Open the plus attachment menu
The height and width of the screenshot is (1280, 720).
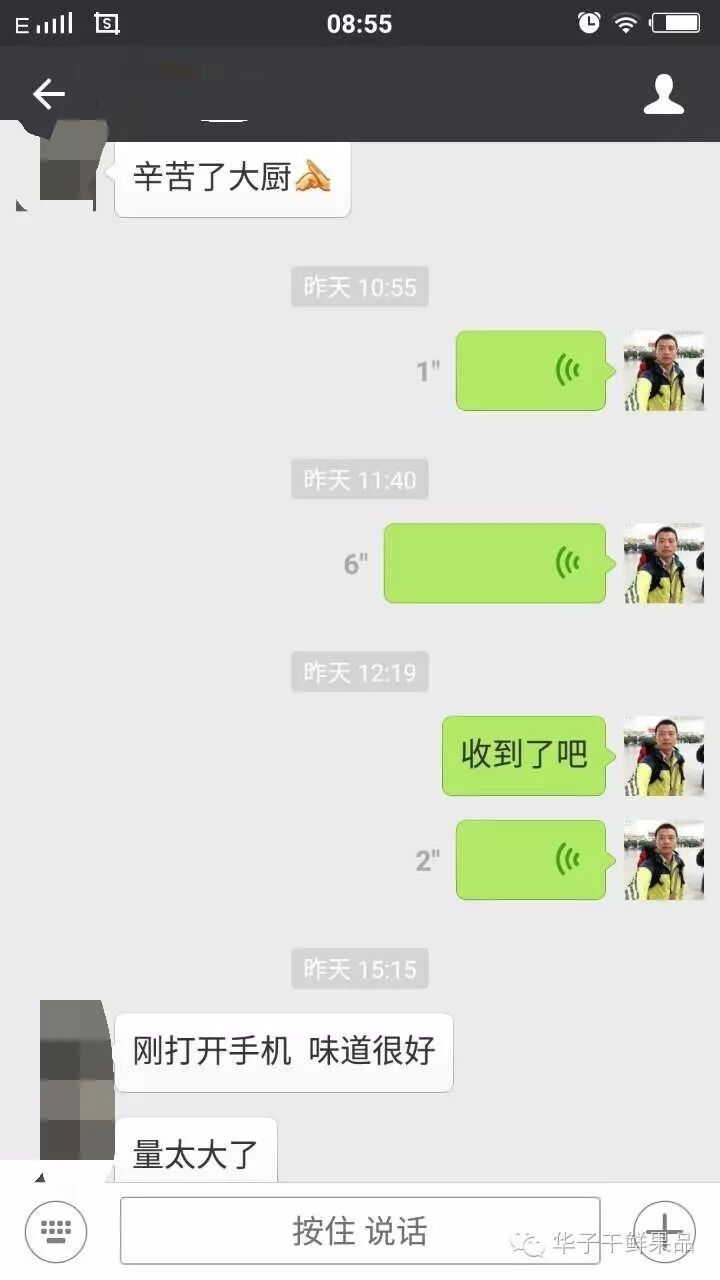tap(664, 1230)
